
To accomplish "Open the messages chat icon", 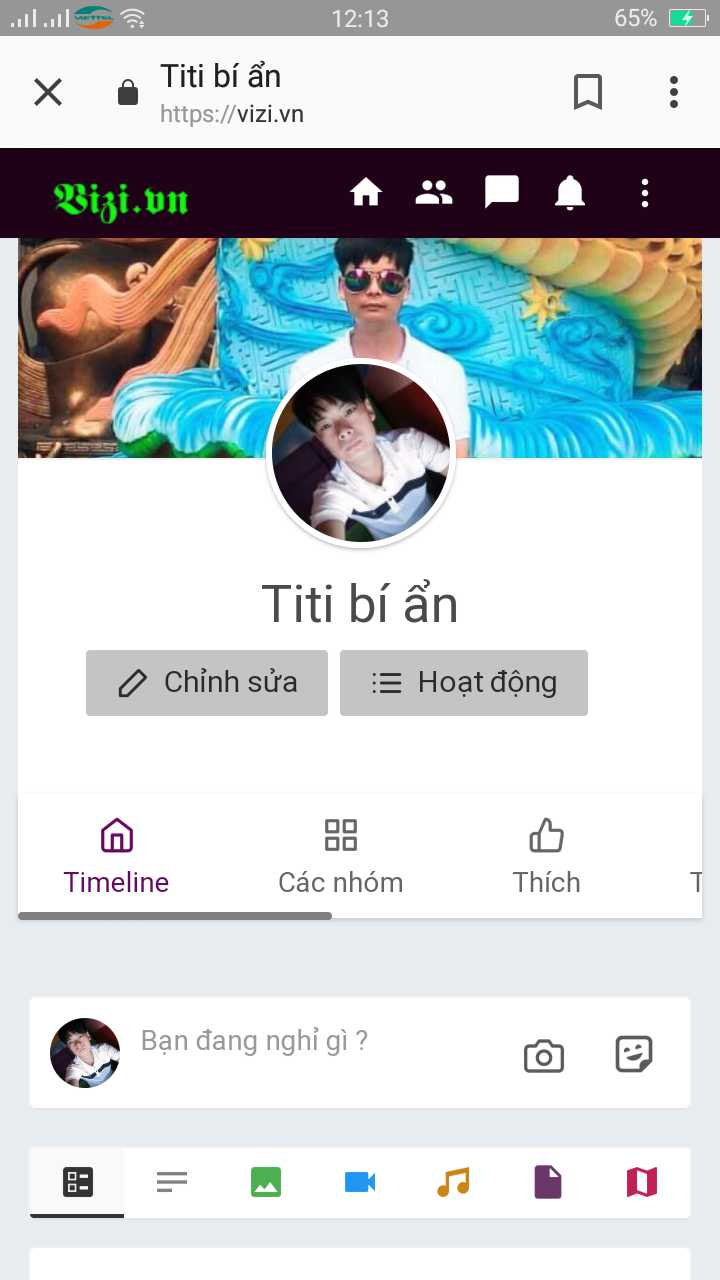I will click(502, 192).
